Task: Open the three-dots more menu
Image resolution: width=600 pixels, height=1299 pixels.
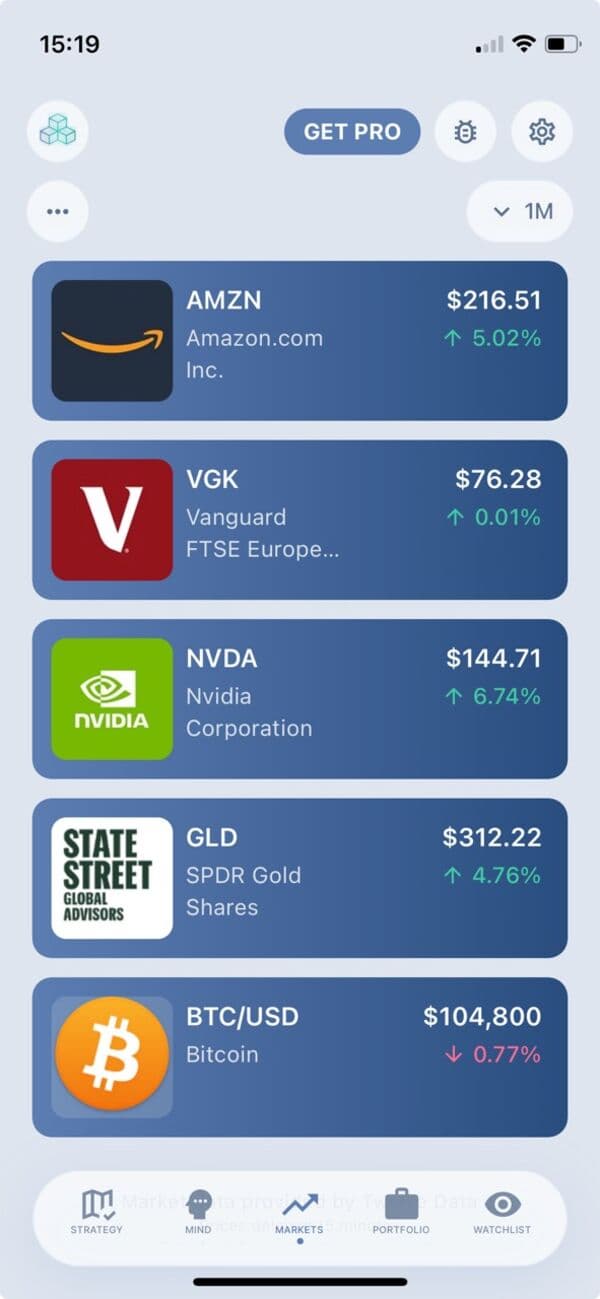Action: pos(58,211)
